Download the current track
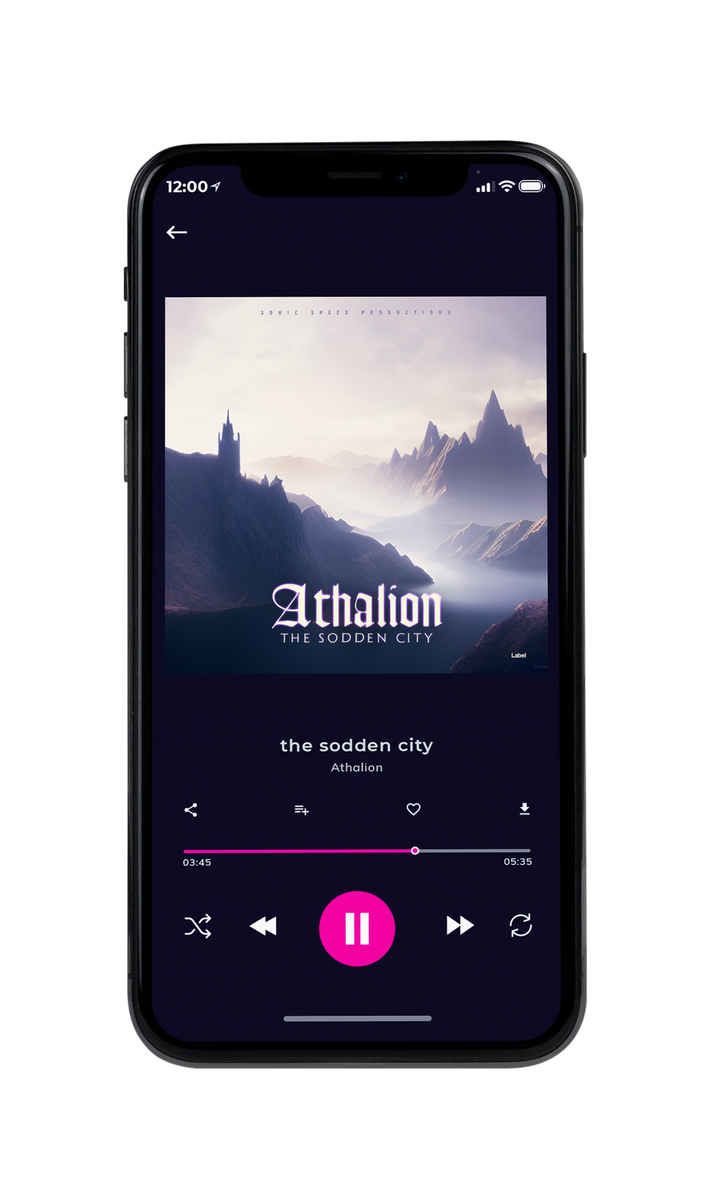 524,810
